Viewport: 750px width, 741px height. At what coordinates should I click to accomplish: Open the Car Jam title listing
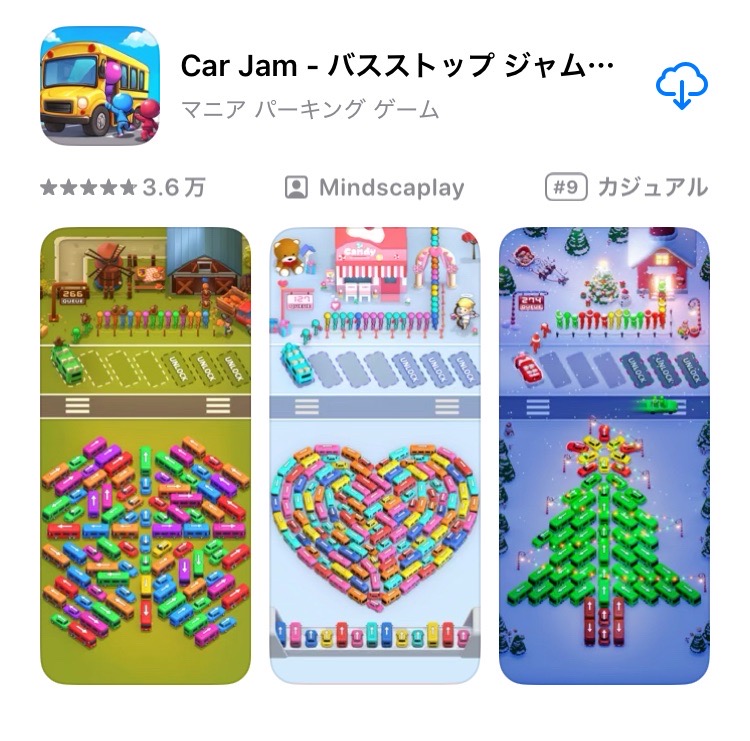coord(397,66)
